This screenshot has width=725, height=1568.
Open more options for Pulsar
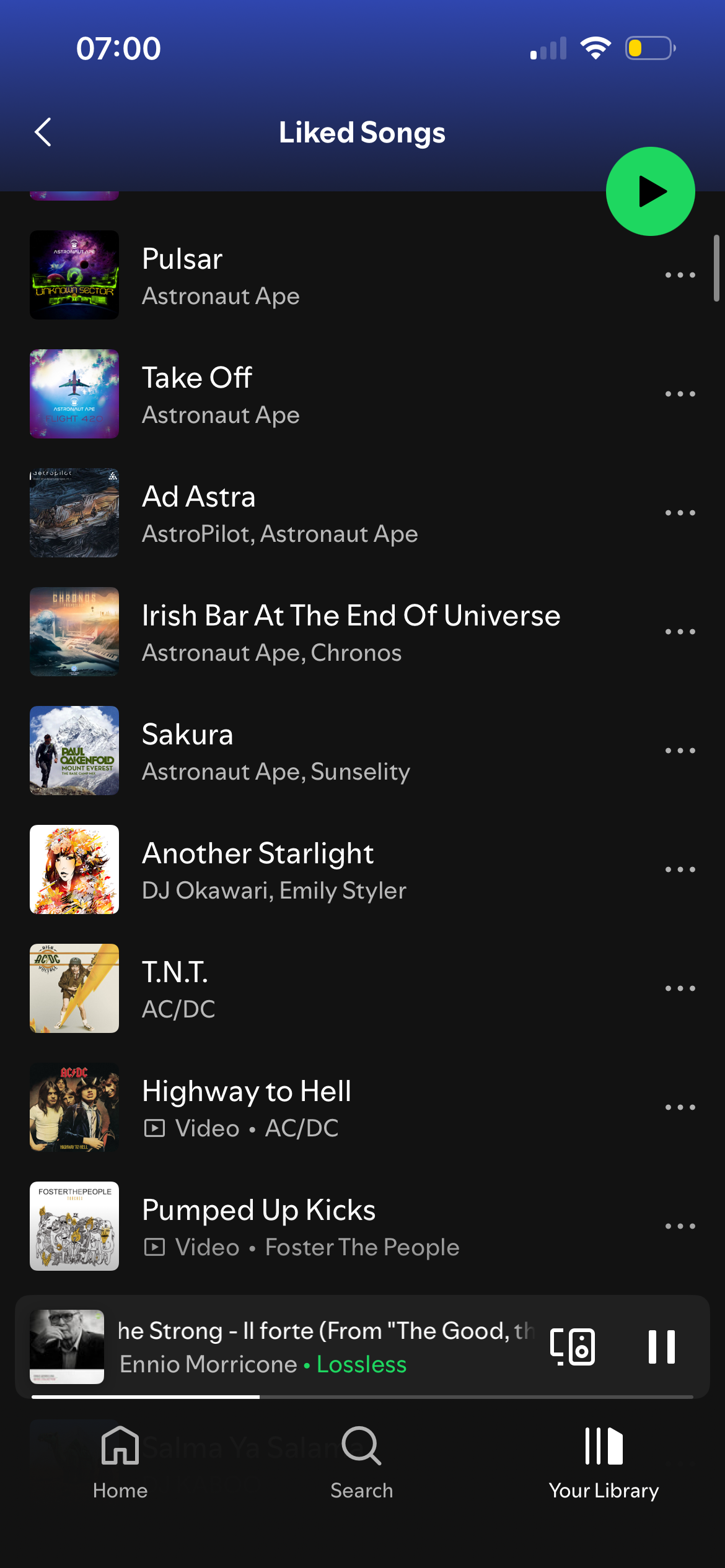680,275
